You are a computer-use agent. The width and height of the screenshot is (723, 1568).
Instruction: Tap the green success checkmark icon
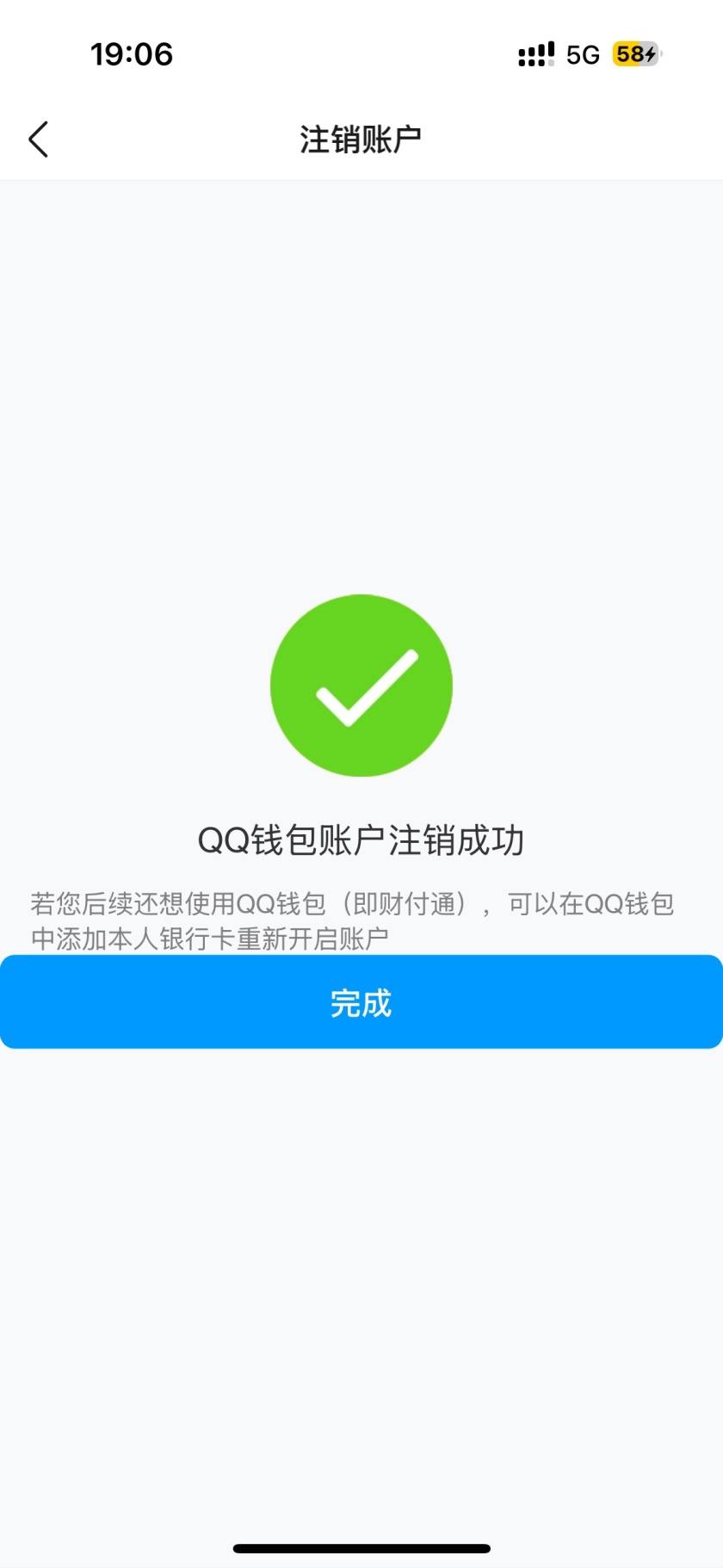click(x=361, y=685)
